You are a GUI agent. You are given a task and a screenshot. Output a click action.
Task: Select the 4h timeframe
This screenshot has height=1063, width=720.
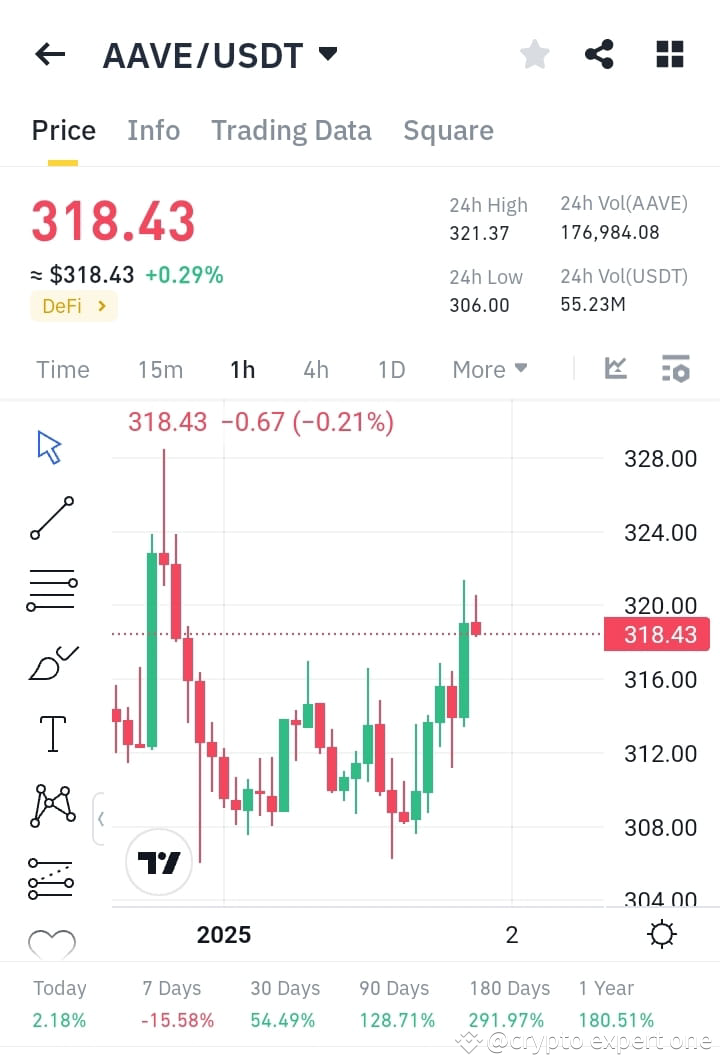(316, 369)
